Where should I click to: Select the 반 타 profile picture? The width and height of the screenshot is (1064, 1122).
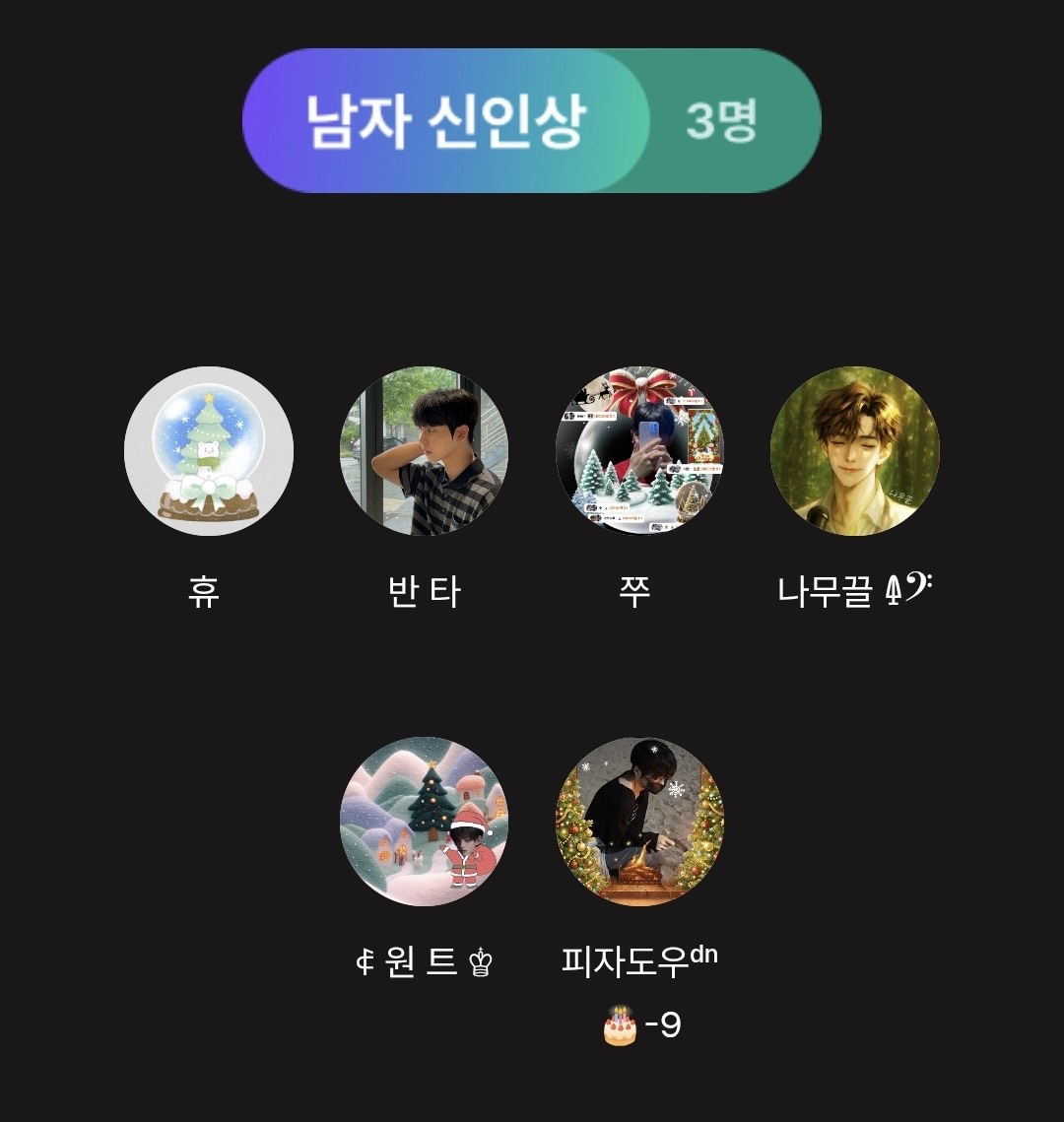tap(424, 451)
